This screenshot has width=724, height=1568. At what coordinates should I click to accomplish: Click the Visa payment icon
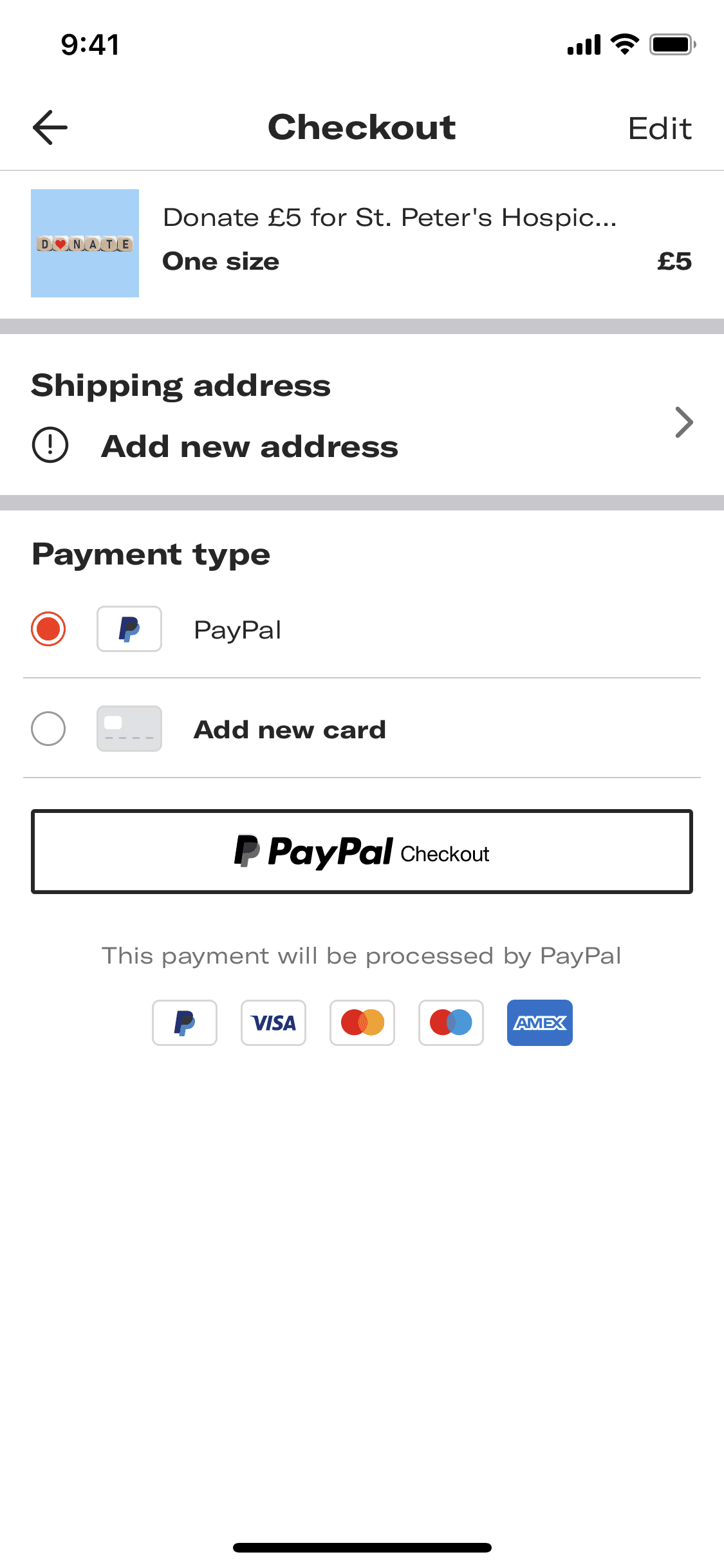(274, 1023)
